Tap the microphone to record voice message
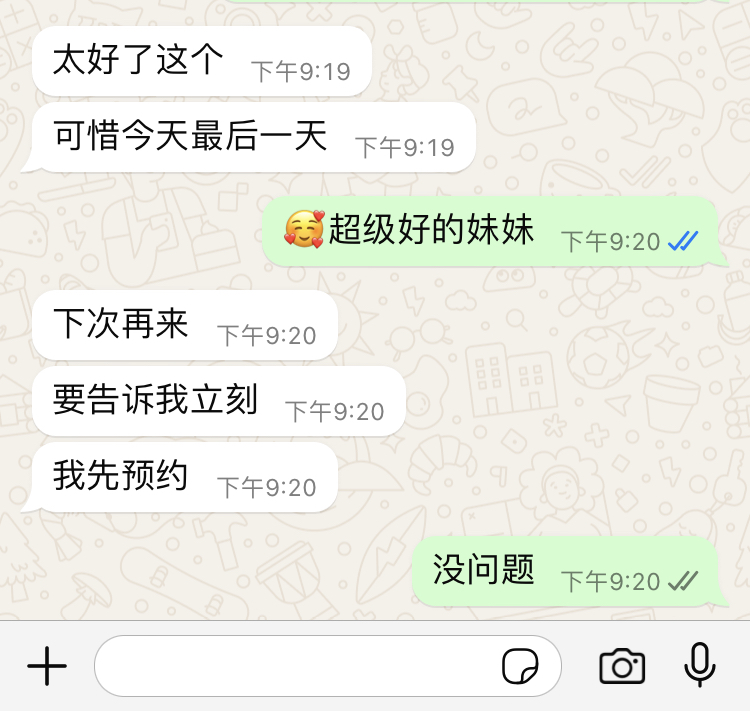 700,665
